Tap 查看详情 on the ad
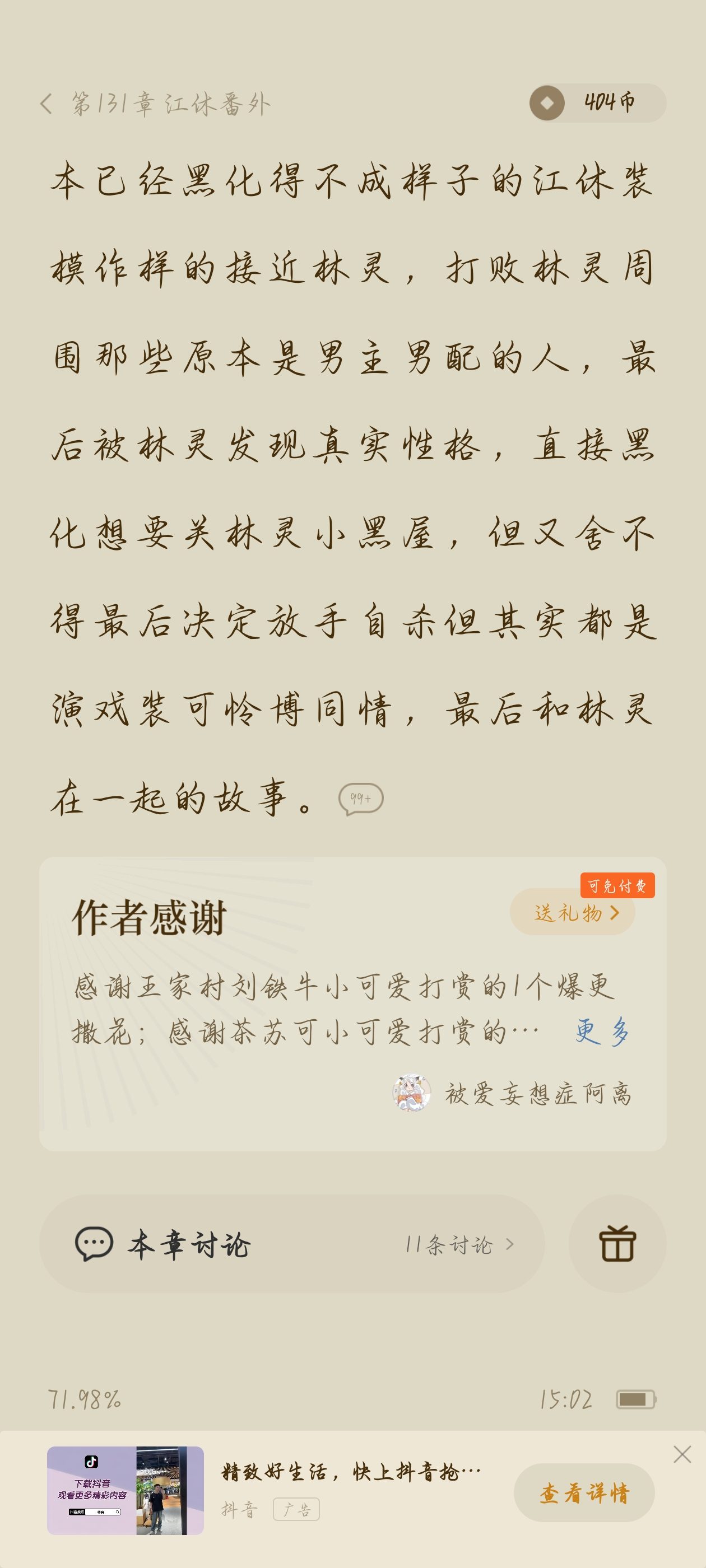The width and height of the screenshot is (706, 1568). (x=584, y=1492)
